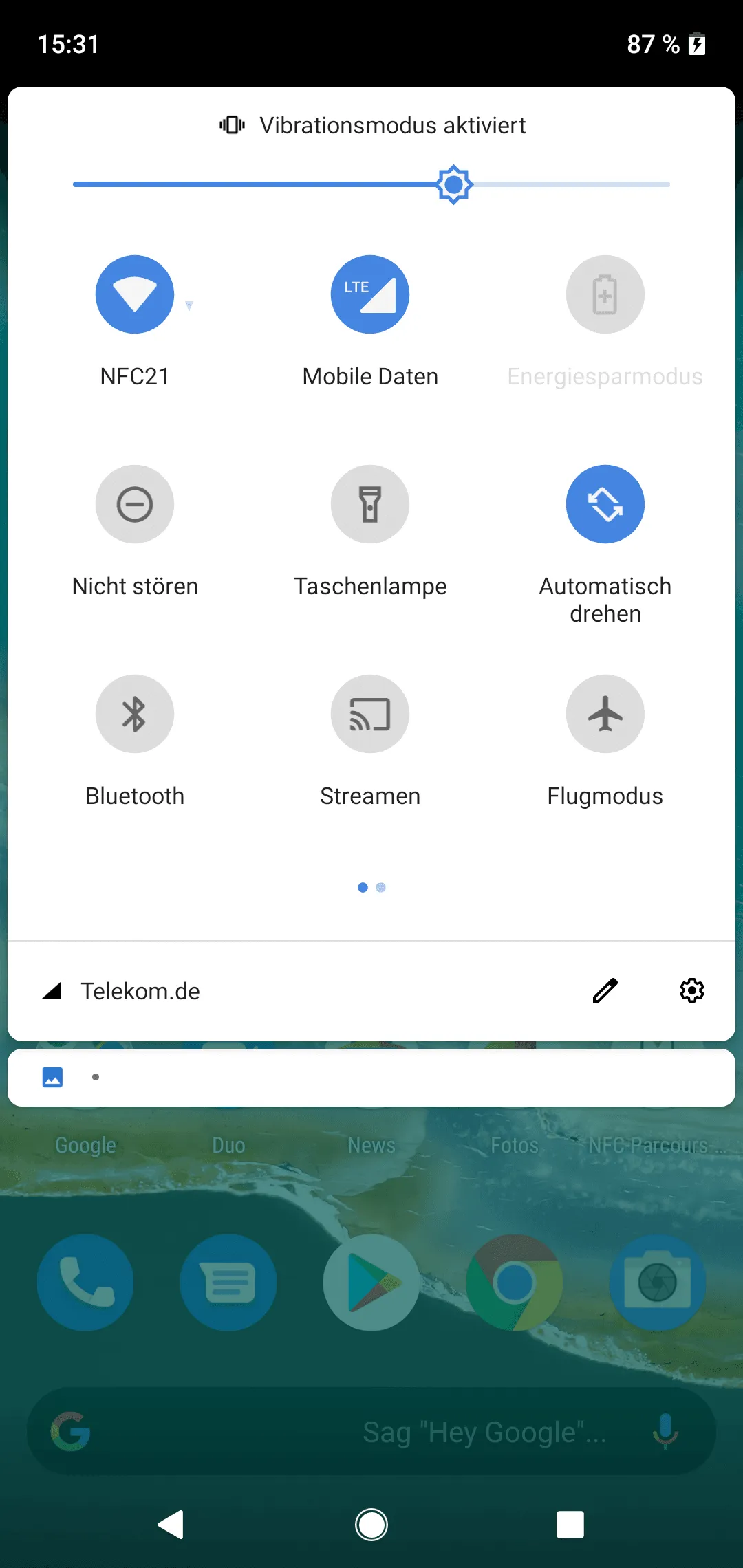Tap the system back button
743x1568 pixels.
pos(171,1525)
